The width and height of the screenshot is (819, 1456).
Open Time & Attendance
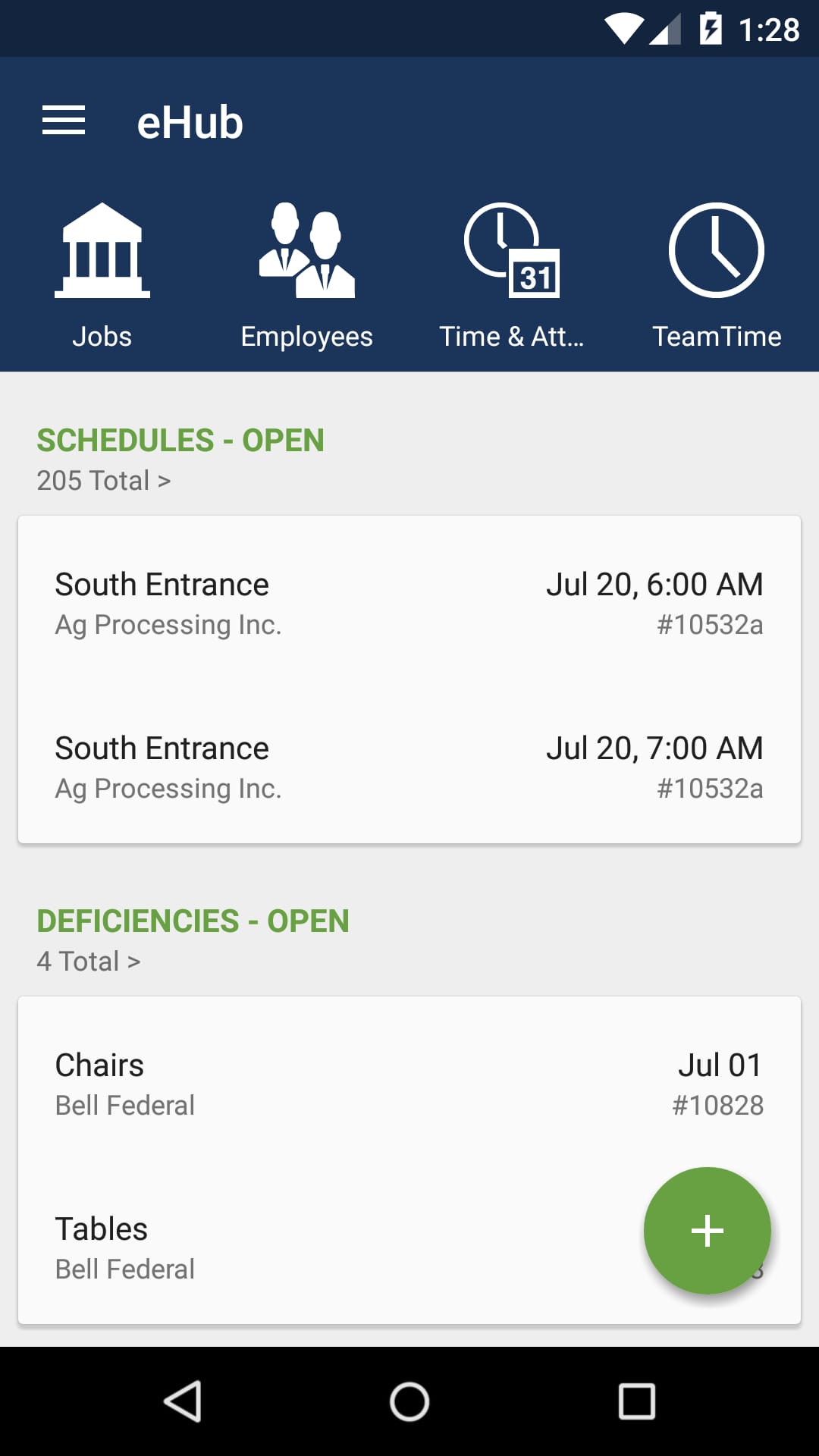click(x=512, y=273)
